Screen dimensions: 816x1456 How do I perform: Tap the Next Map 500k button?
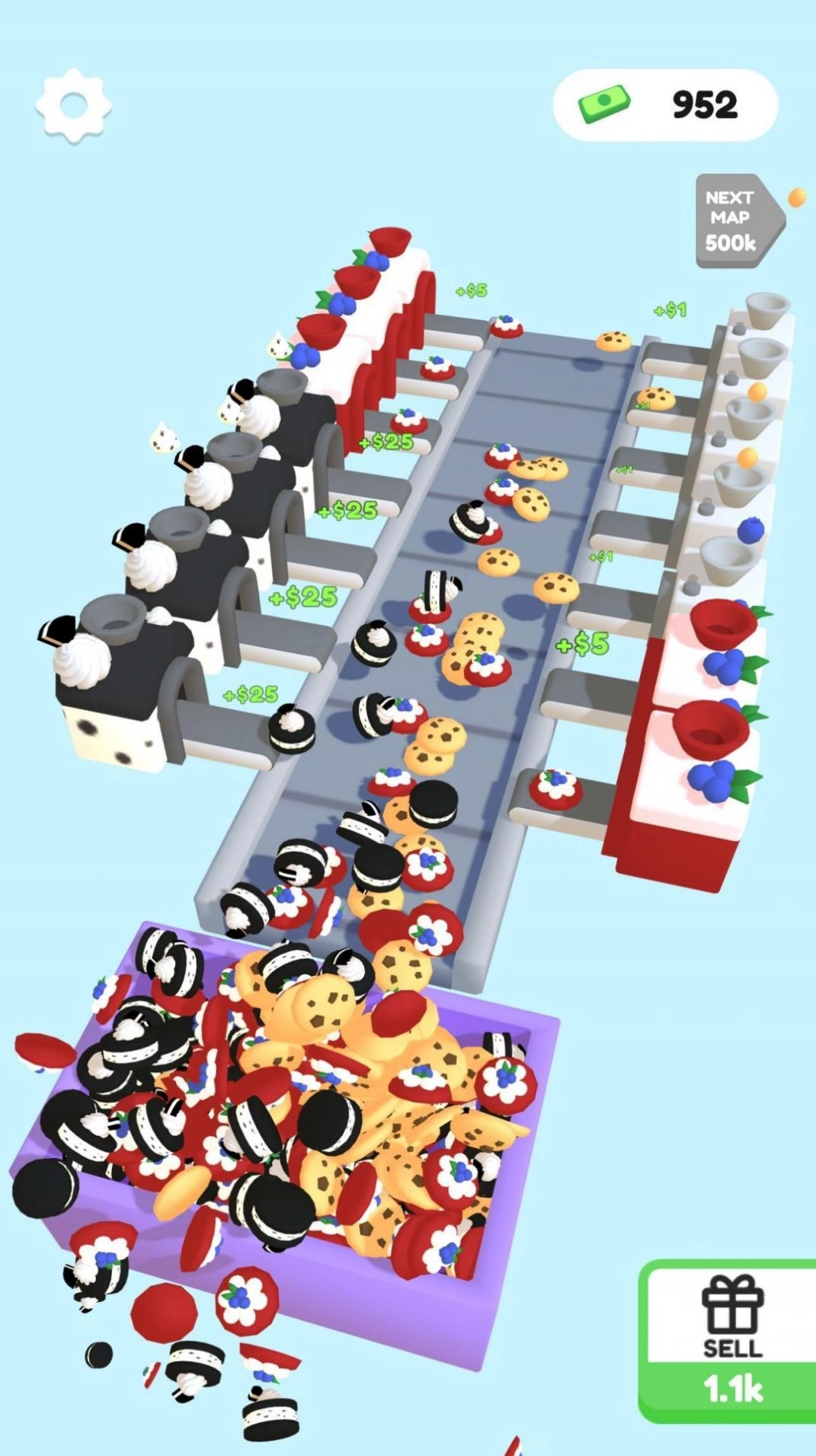pyautogui.click(x=733, y=221)
